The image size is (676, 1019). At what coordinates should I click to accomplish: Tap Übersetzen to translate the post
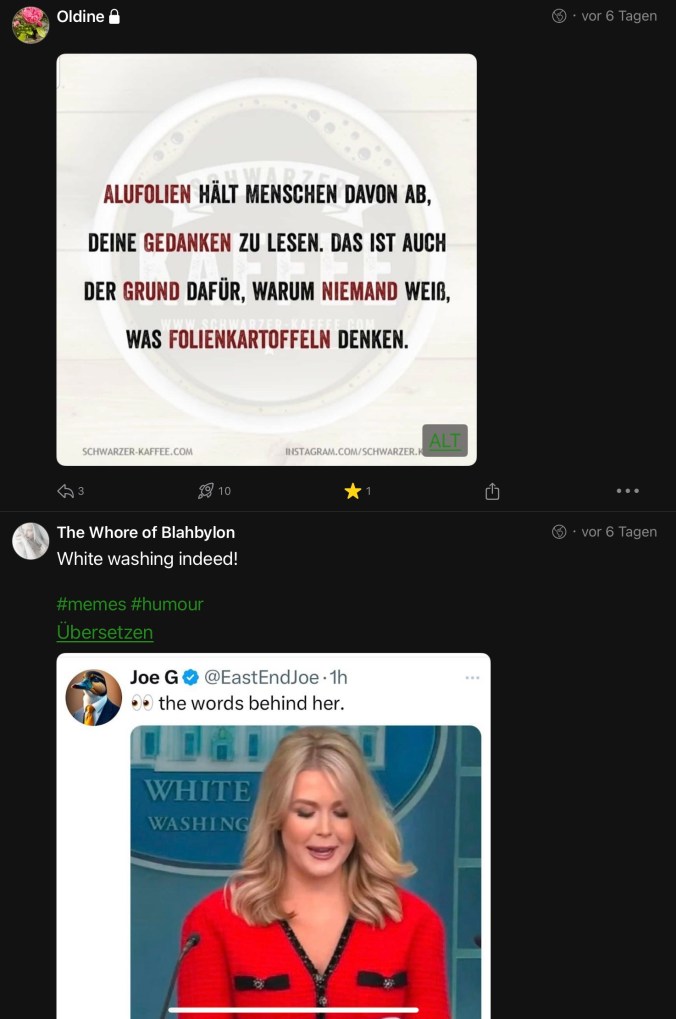(x=105, y=632)
